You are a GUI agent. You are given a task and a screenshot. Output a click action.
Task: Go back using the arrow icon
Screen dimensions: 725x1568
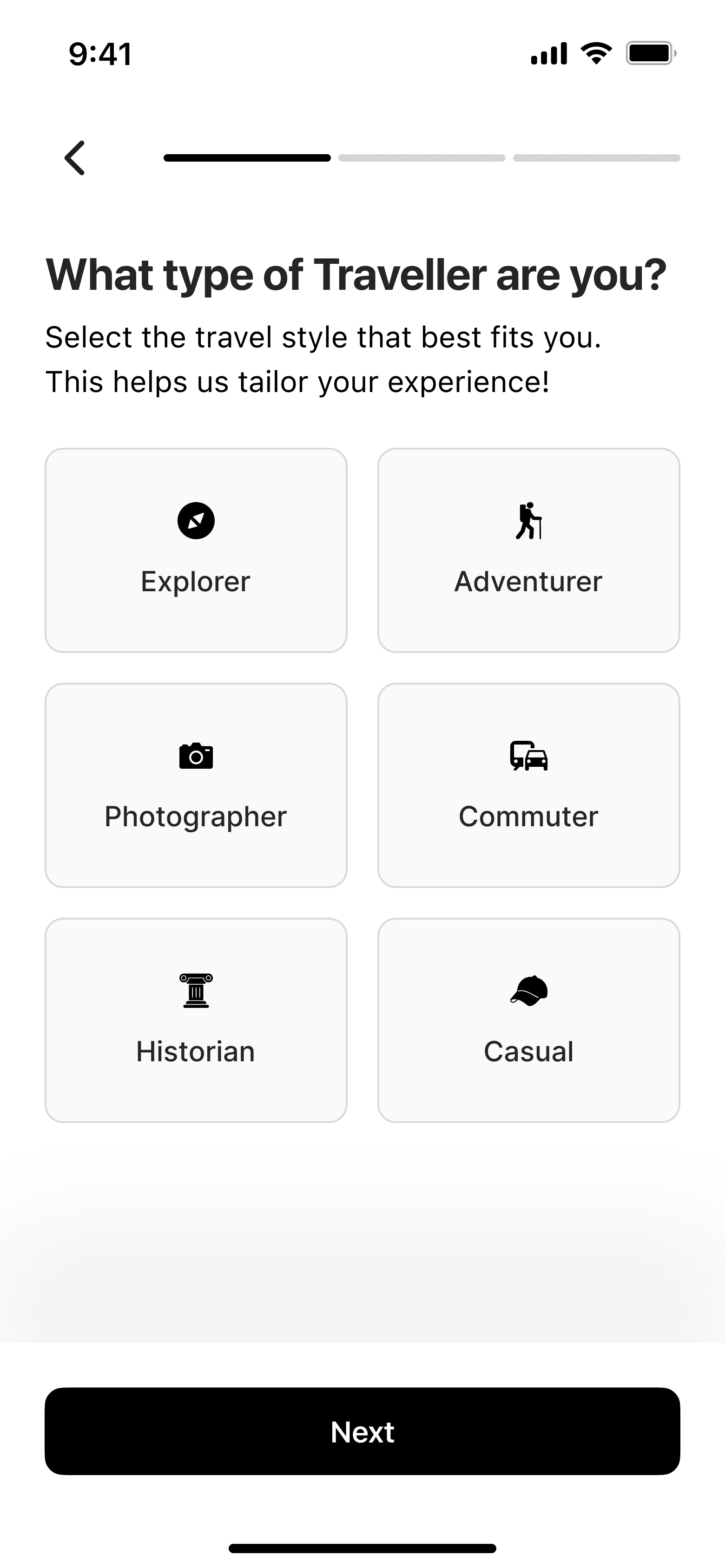click(x=74, y=158)
